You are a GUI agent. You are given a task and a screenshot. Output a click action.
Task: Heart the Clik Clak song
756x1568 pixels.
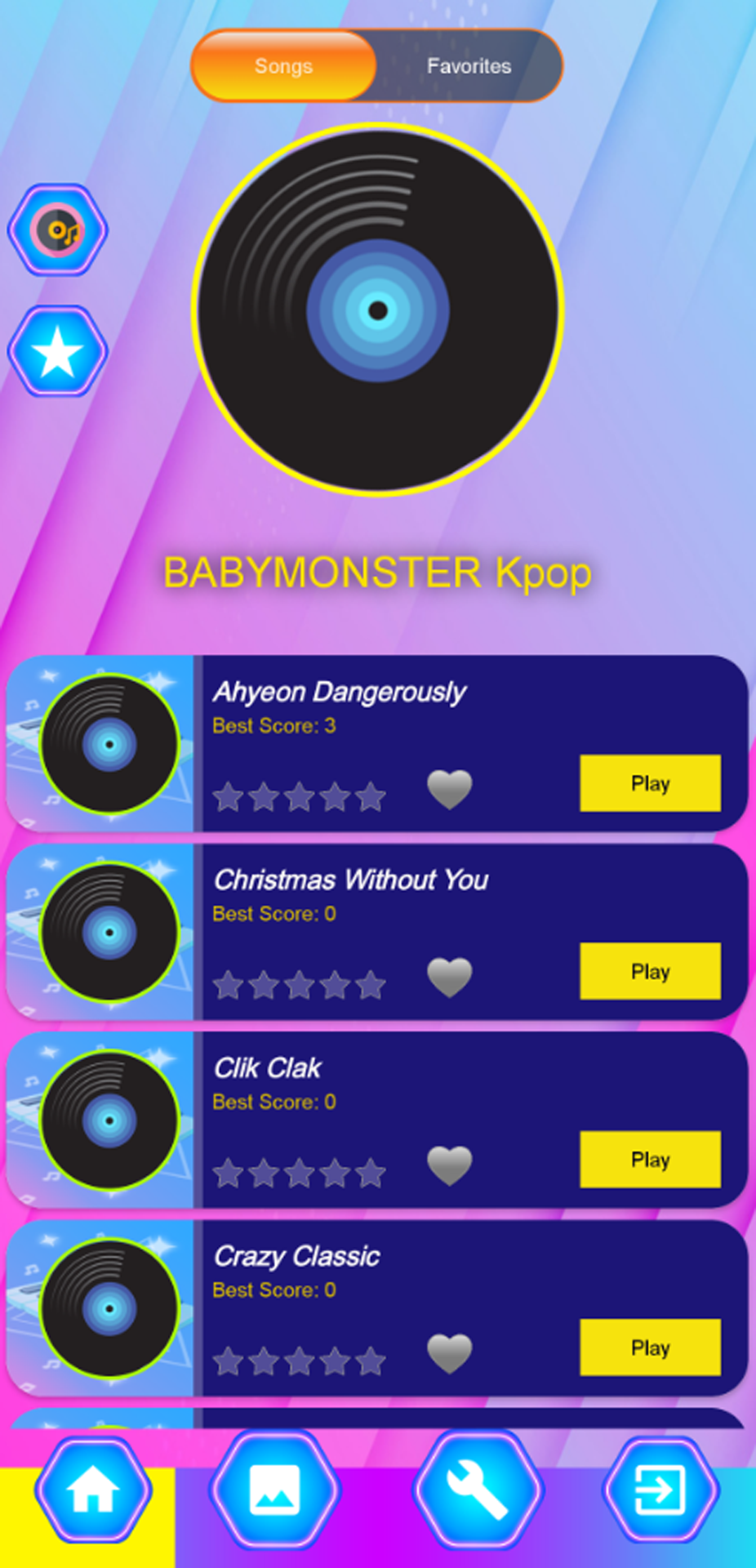tap(450, 1165)
